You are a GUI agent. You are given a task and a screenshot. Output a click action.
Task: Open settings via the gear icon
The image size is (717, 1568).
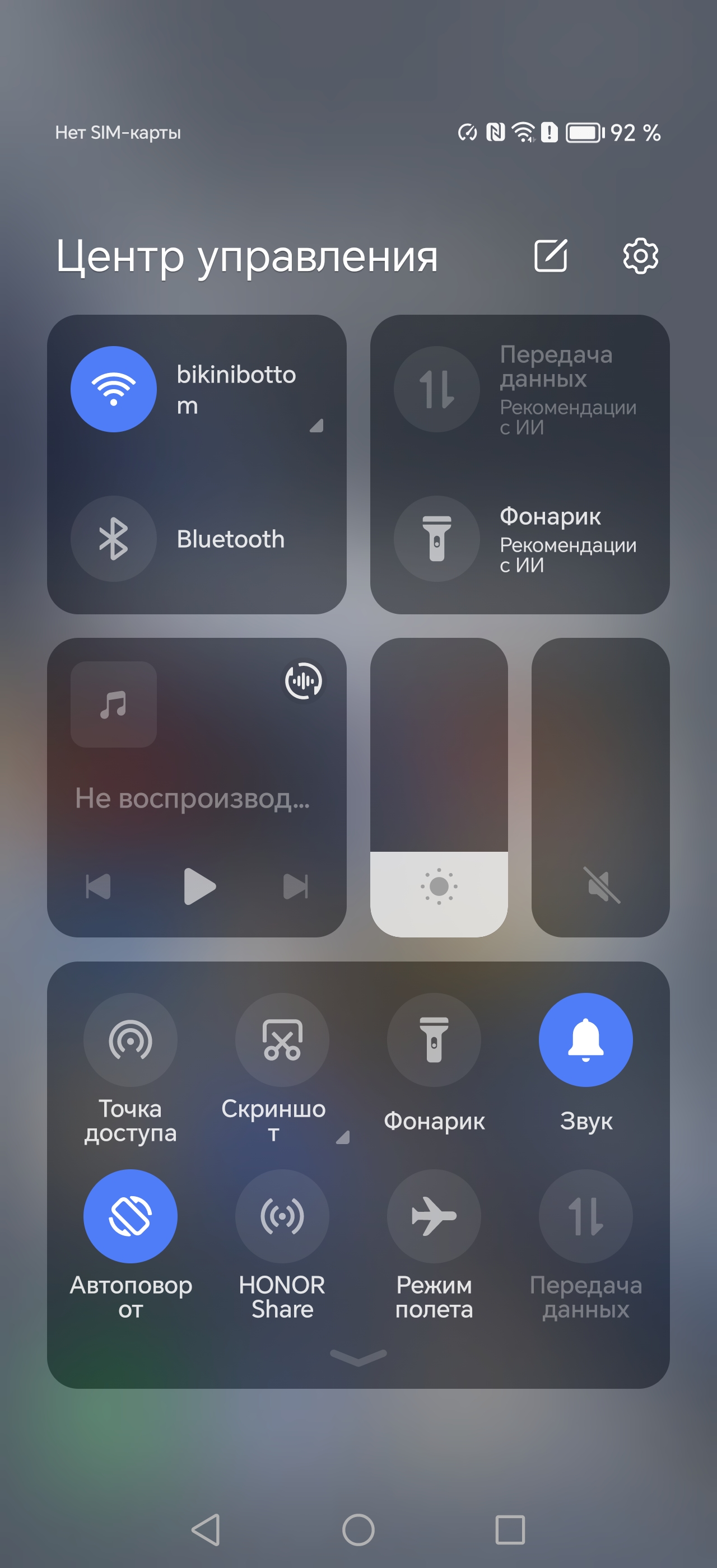(x=640, y=256)
